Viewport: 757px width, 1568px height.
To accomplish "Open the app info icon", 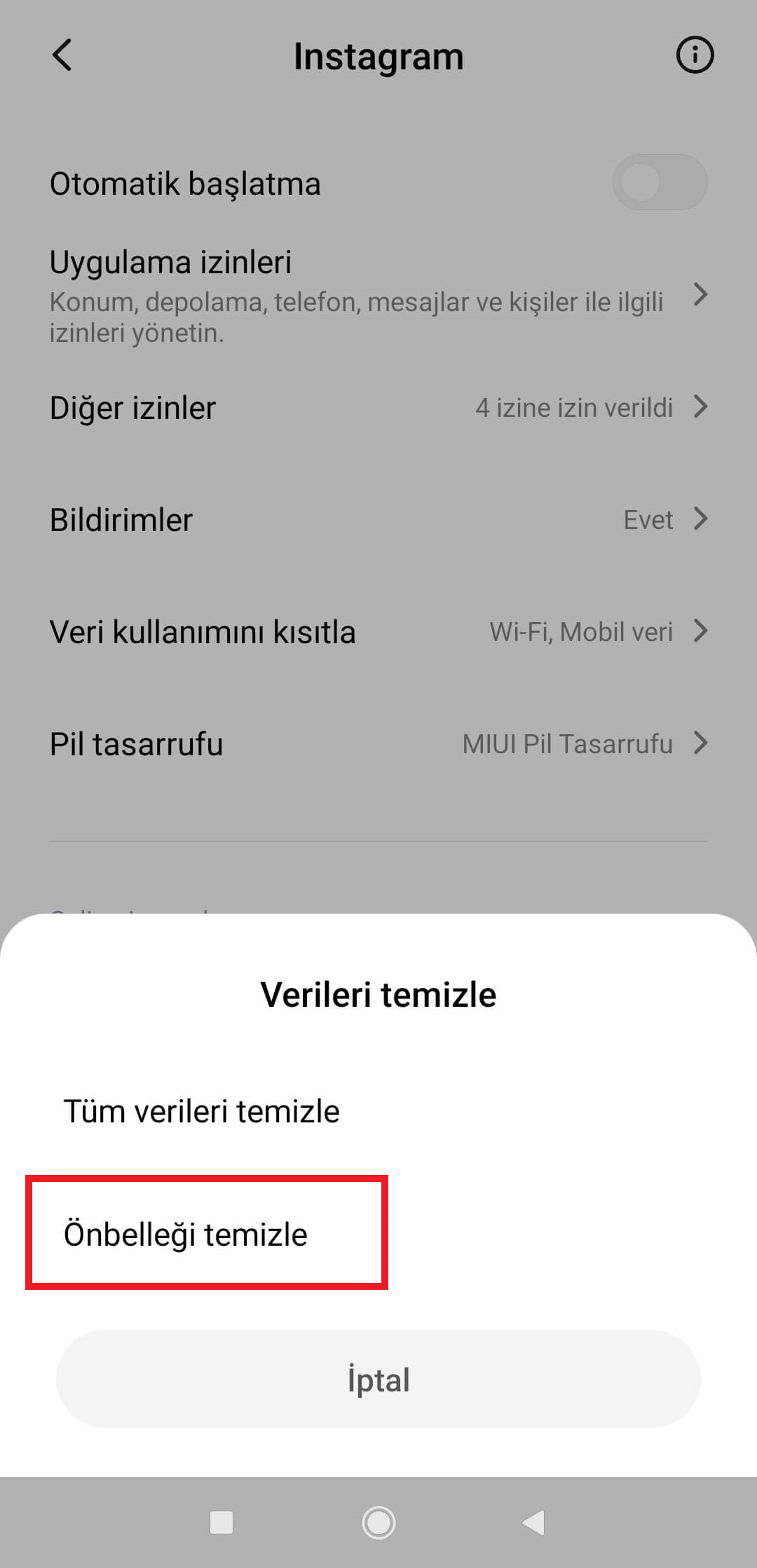I will point(695,55).
